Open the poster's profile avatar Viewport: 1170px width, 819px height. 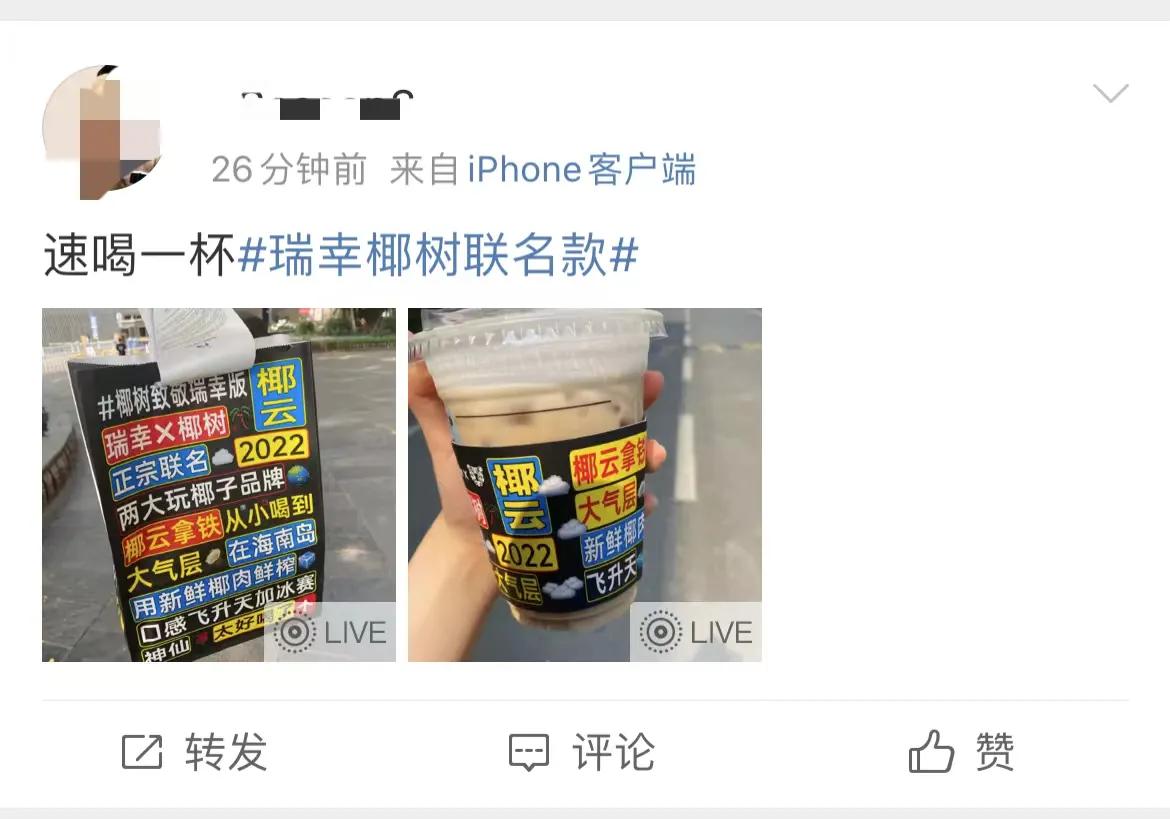[102, 130]
